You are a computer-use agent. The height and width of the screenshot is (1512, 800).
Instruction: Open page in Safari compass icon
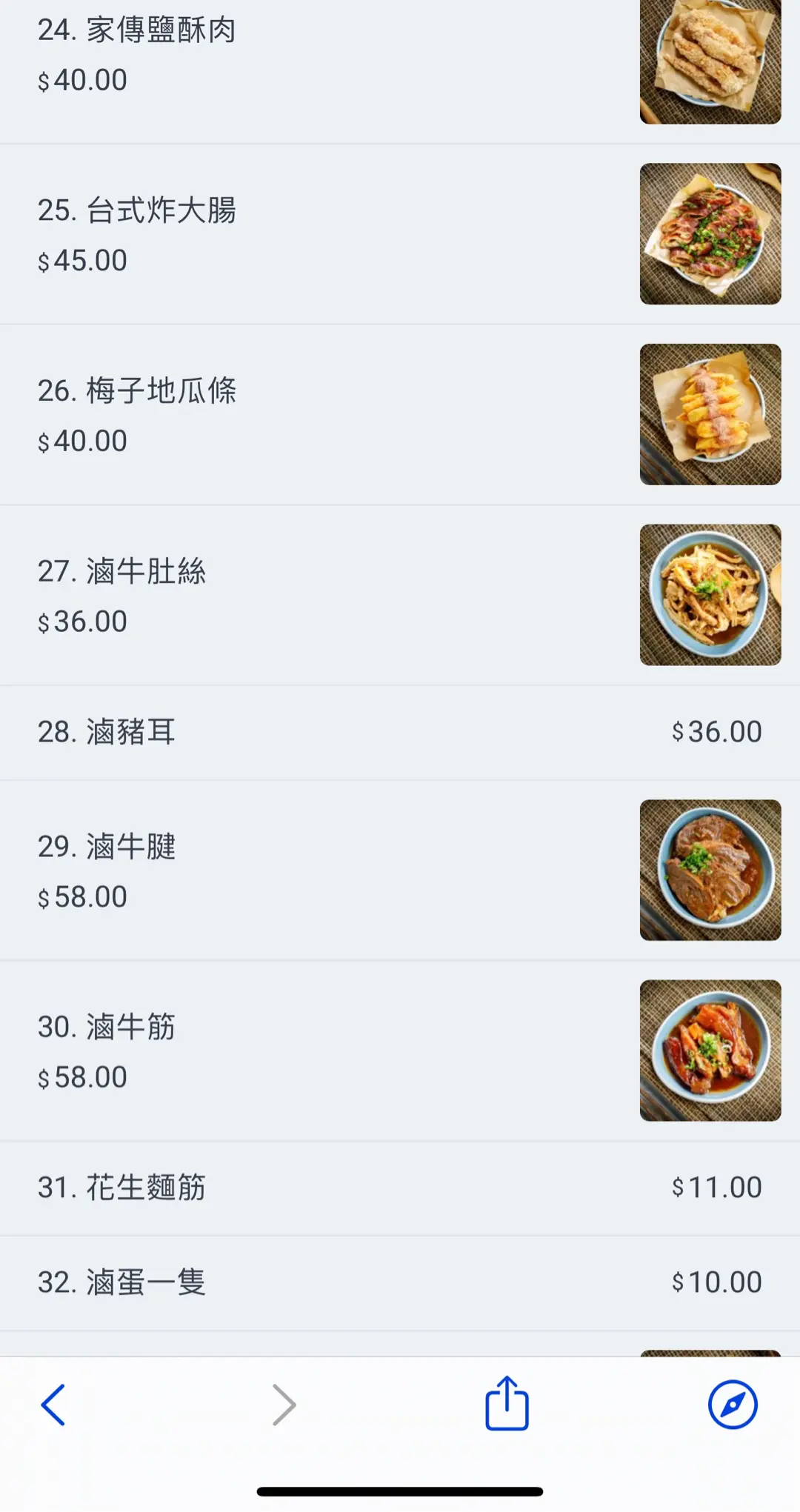[732, 1405]
